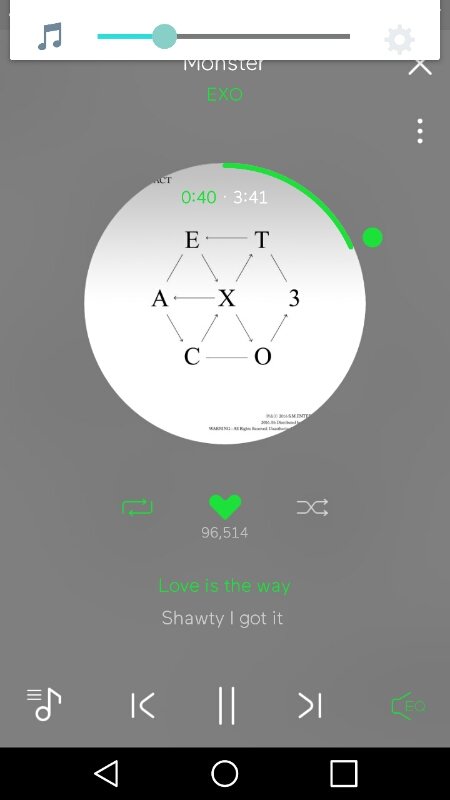This screenshot has width=450, height=800.
Task: Open the current playlist queue
Action: pos(44,704)
